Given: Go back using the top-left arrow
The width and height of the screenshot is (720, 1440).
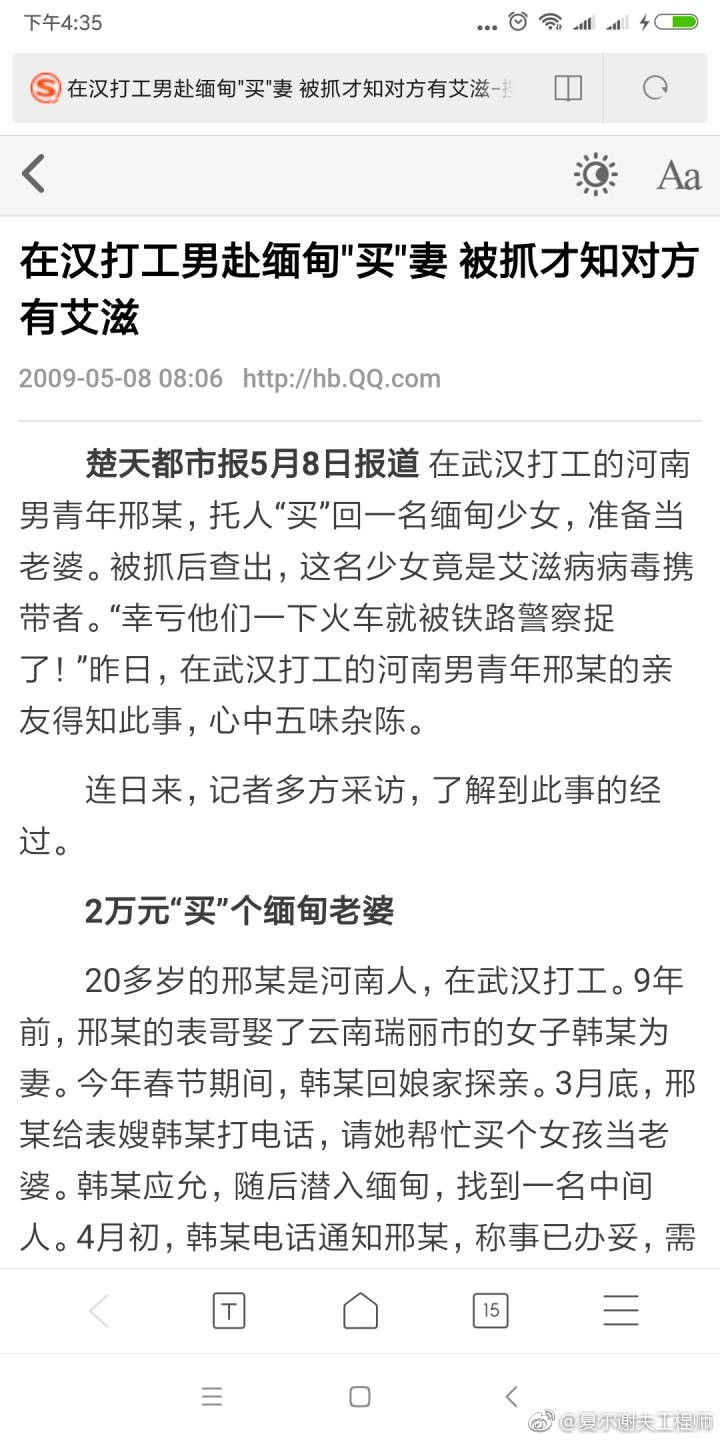Looking at the screenshot, I should tap(34, 174).
